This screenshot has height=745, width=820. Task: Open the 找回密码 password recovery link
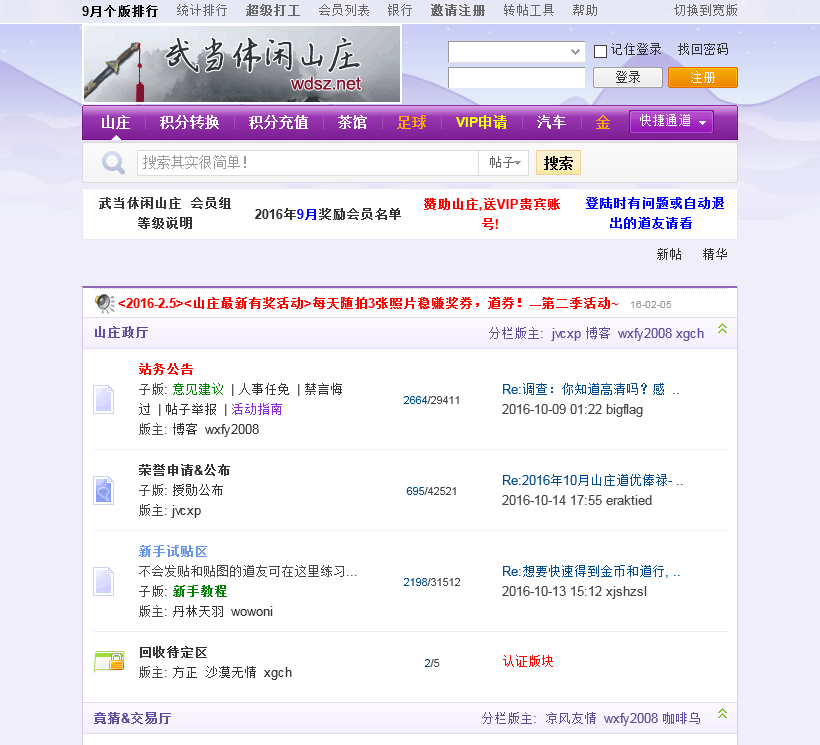click(702, 50)
